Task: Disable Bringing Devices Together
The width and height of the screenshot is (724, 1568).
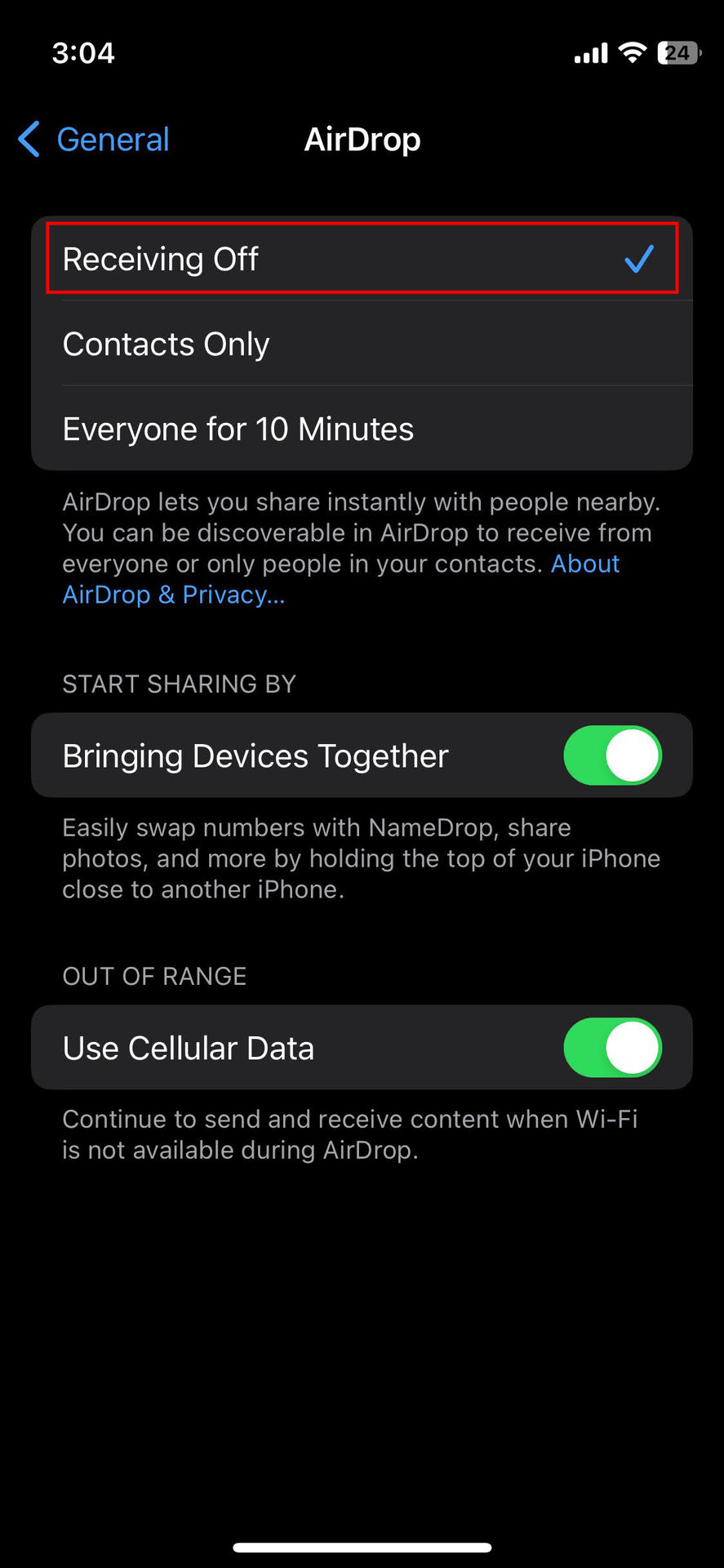Action: 612,755
